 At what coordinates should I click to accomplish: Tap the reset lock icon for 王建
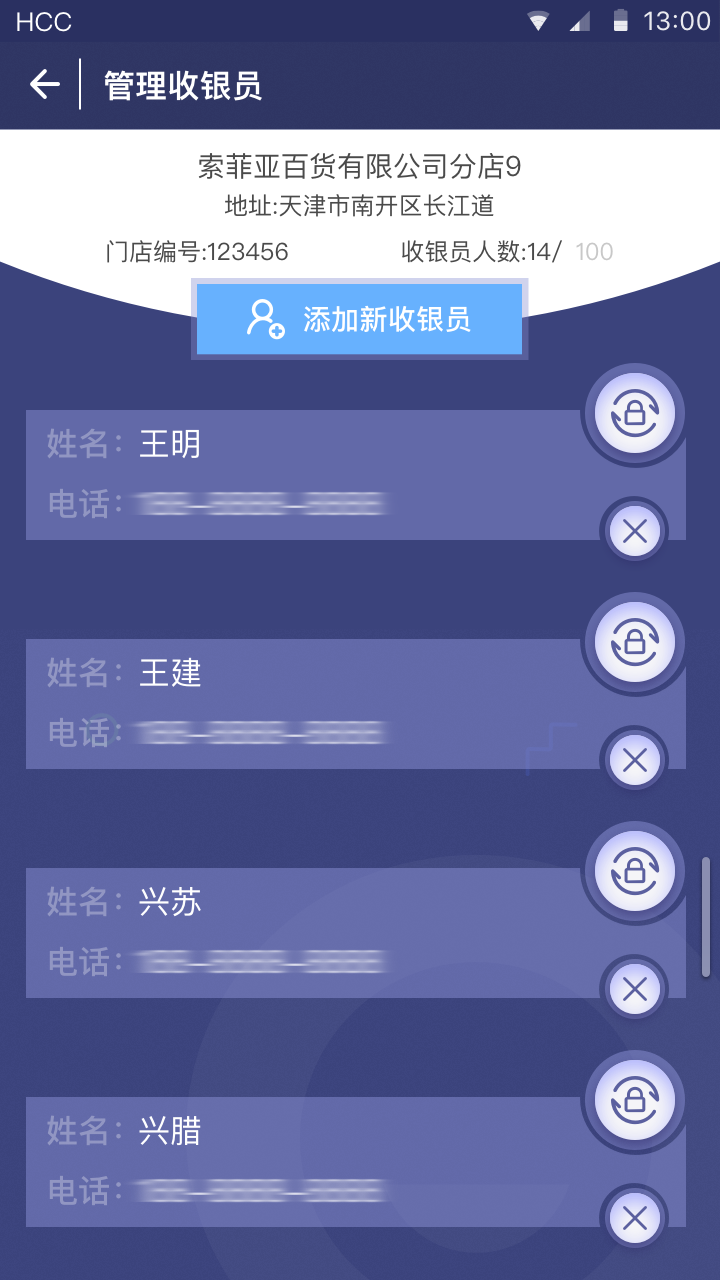[x=634, y=641]
